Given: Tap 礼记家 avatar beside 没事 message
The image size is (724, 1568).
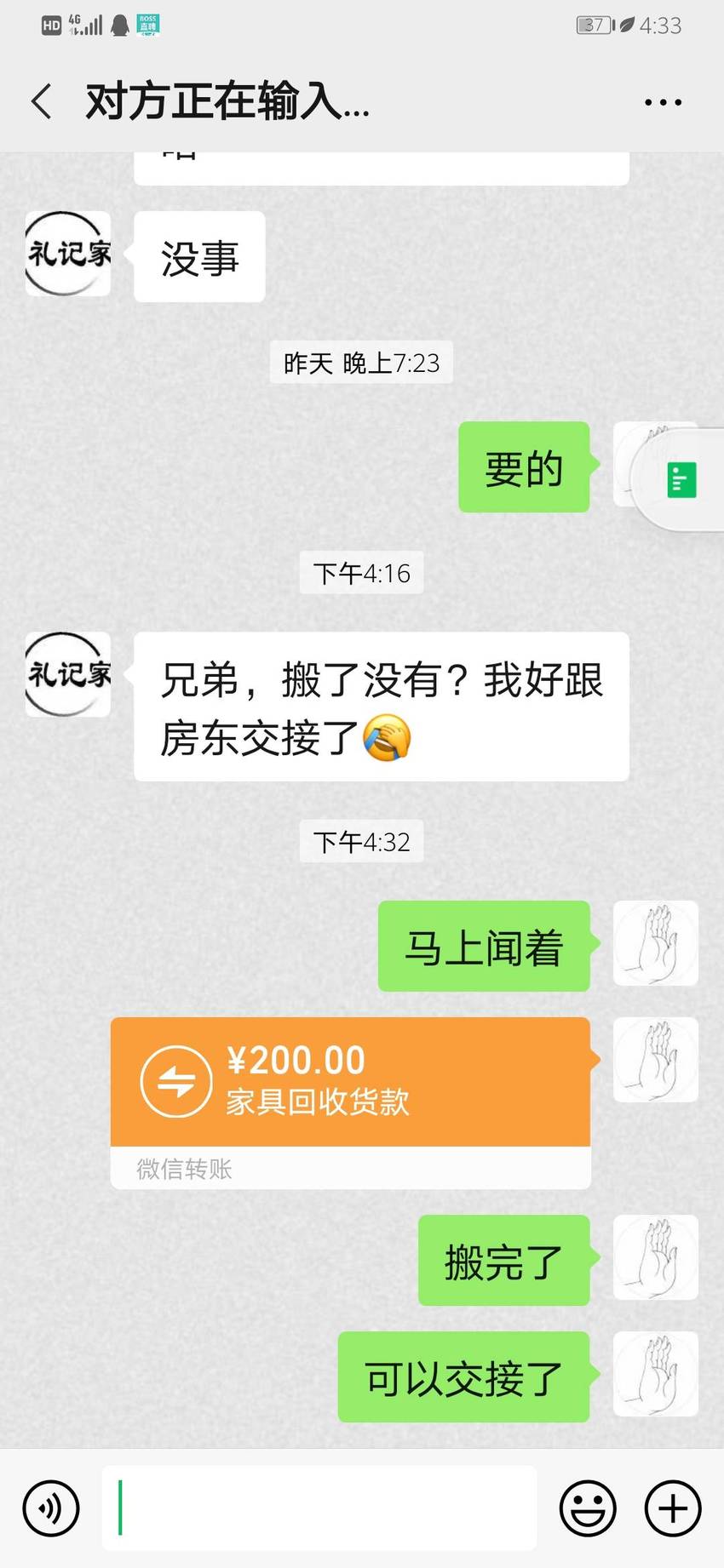Looking at the screenshot, I should point(68,254).
